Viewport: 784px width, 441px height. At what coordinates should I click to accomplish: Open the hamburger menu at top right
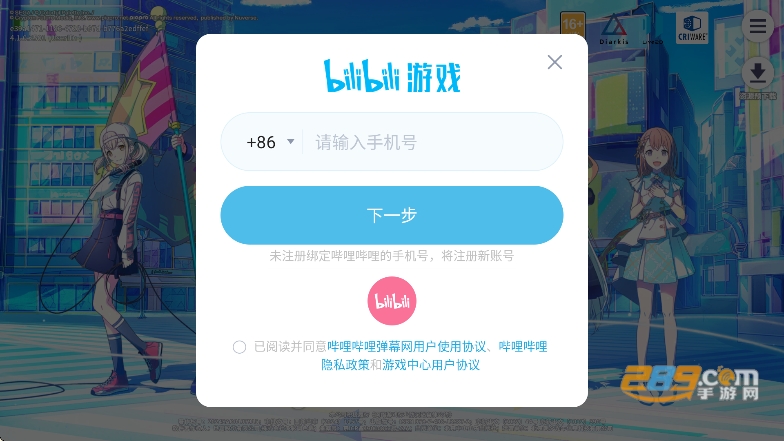coord(757,25)
